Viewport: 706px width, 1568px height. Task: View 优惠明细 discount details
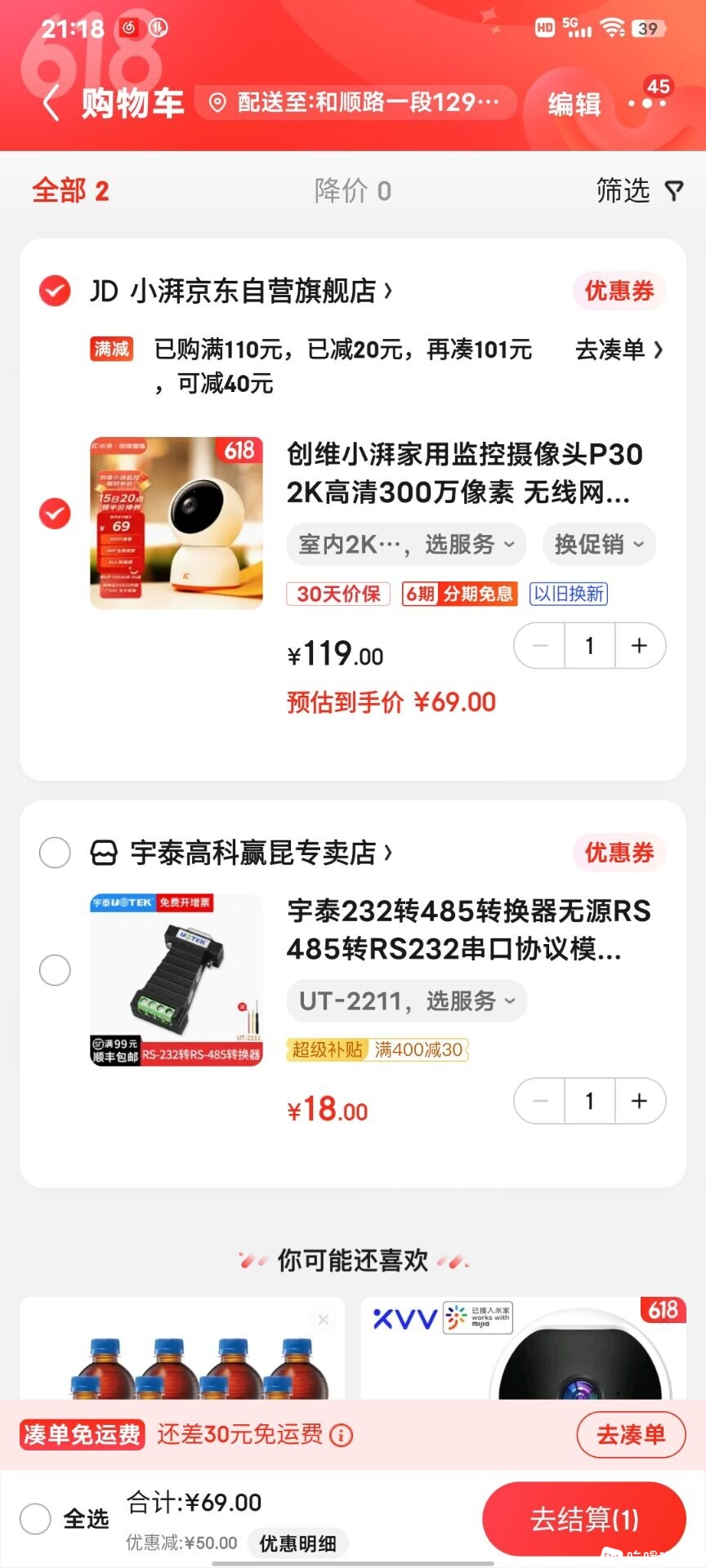click(x=297, y=1543)
